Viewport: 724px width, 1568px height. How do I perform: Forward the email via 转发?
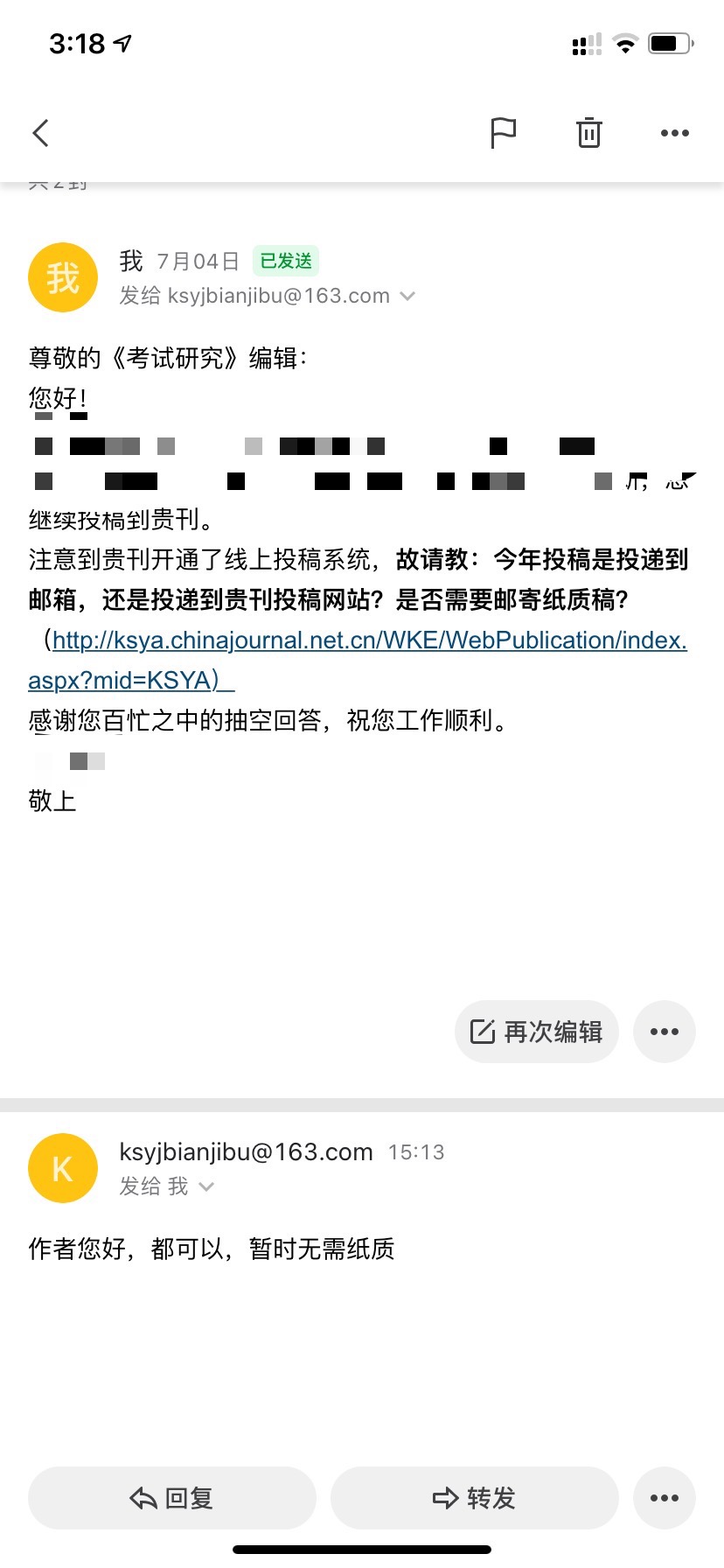pyautogui.click(x=475, y=1498)
